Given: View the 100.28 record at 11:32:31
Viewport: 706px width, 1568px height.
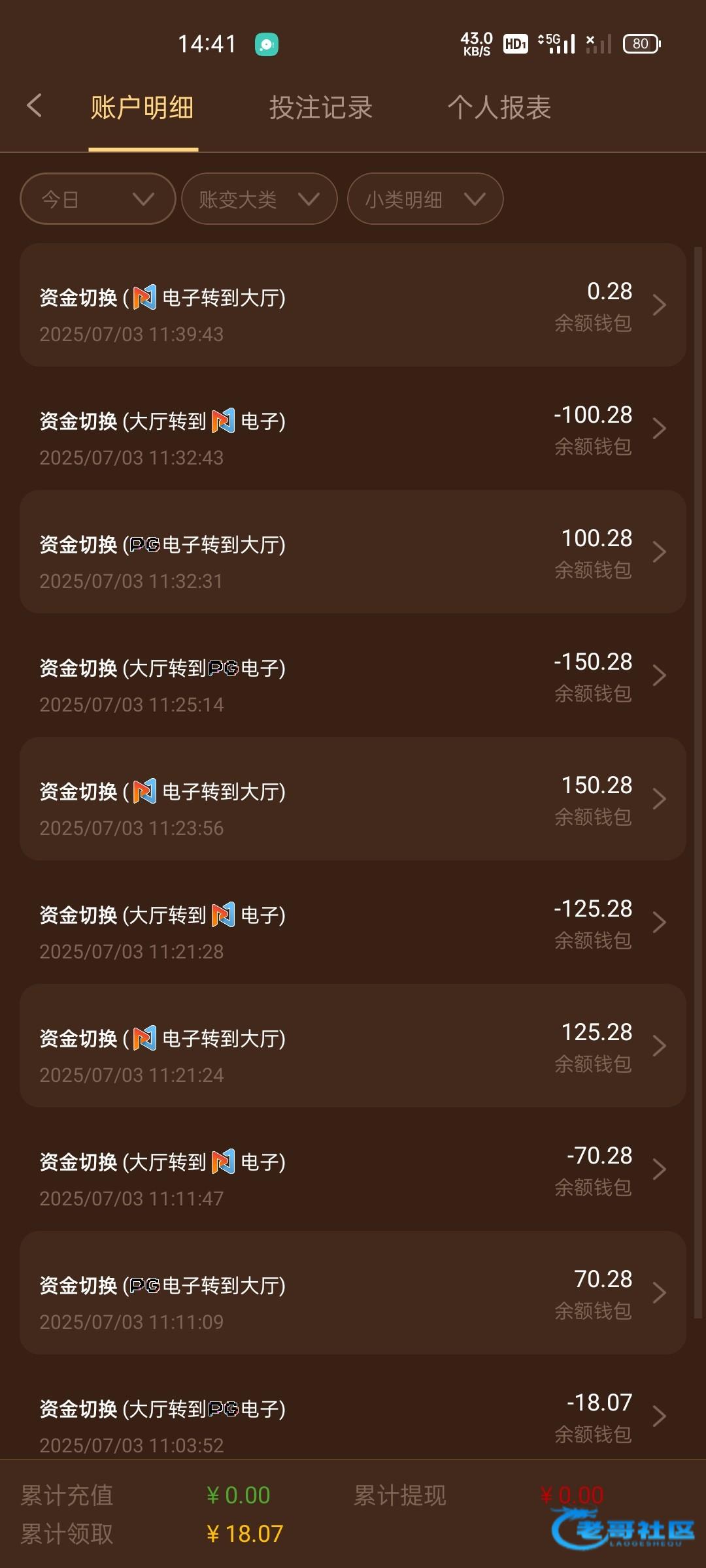Looking at the screenshot, I should [353, 552].
